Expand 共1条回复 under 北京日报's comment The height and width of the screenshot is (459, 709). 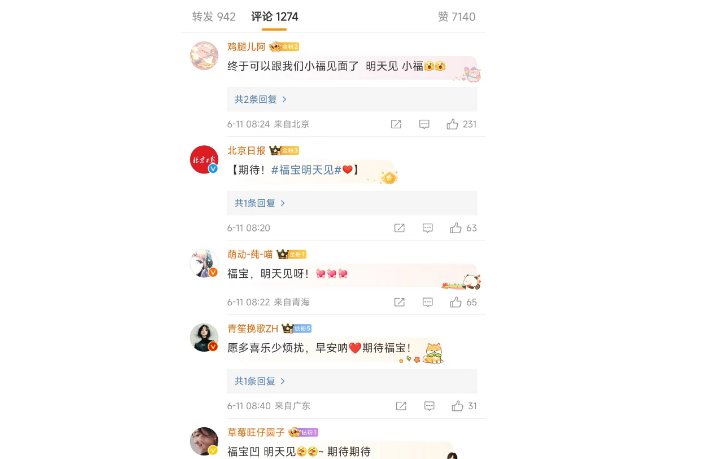click(x=260, y=203)
